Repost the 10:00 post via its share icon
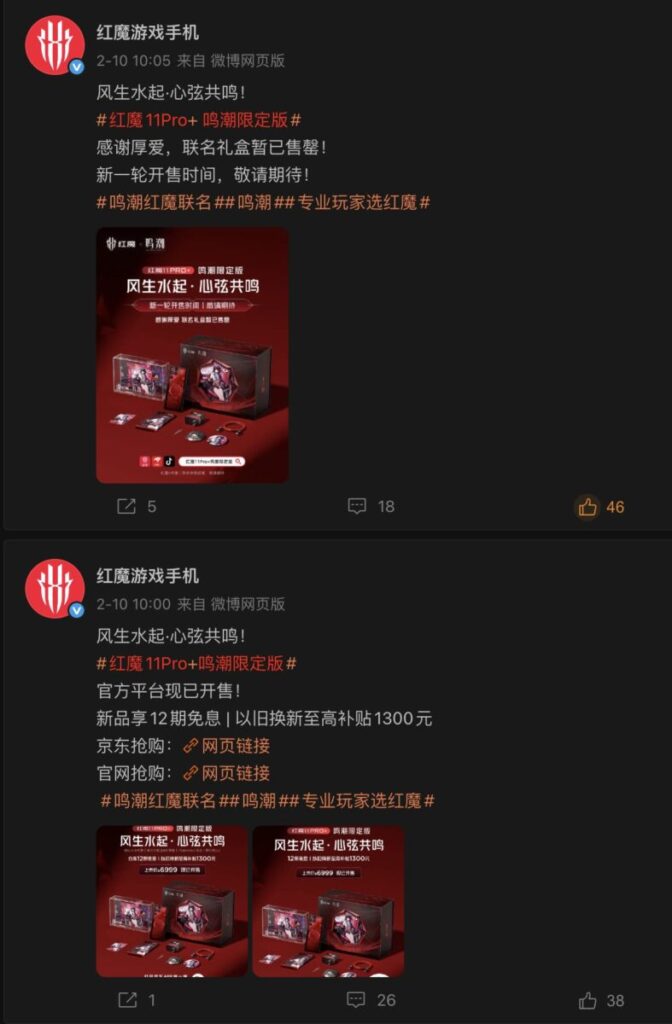The image size is (672, 1024). 127,1000
